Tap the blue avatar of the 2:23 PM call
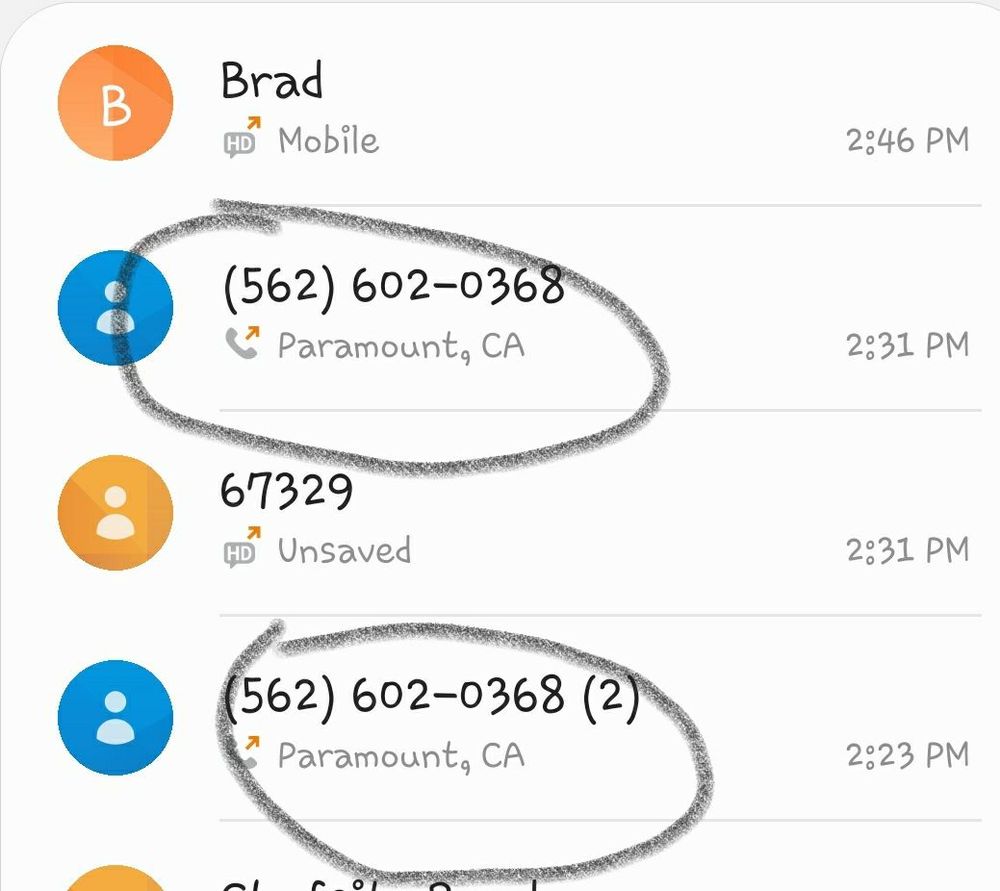 click(115, 718)
